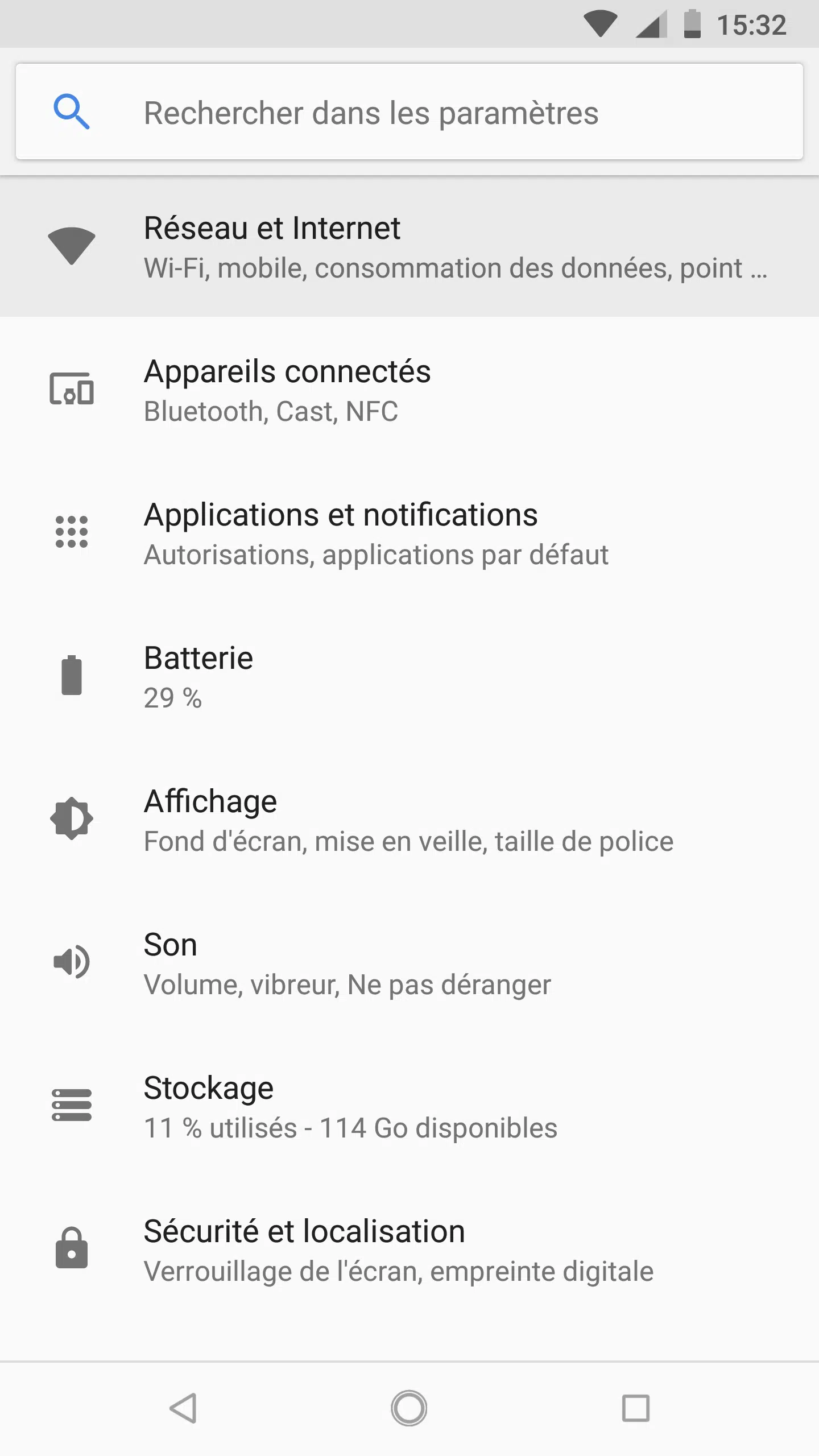Open Réseau et Internet settings
Viewport: 819px width, 1456px height.
409,246
